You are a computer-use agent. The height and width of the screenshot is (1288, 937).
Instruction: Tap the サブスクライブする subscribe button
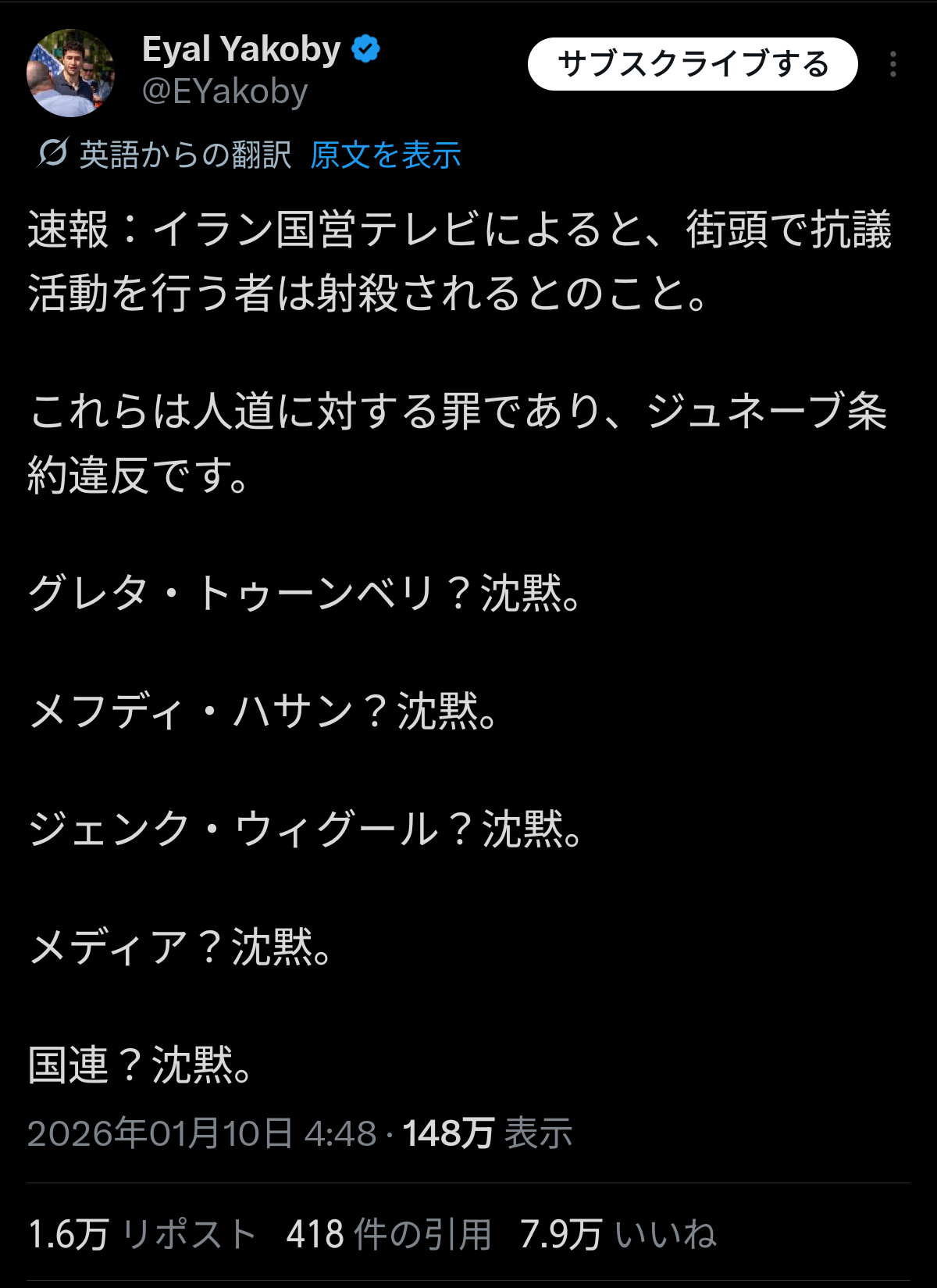pos(692,64)
